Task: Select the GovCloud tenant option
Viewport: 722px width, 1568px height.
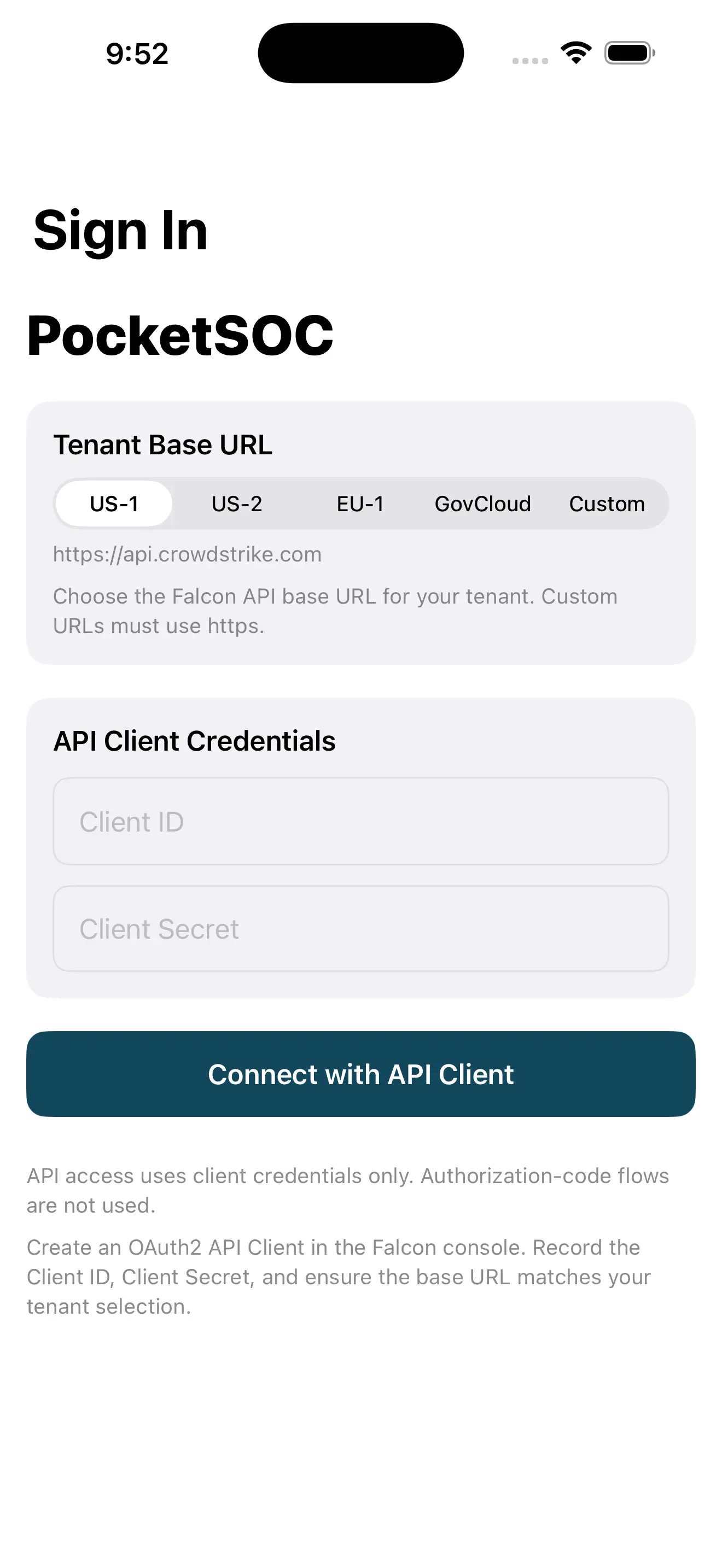Action: click(x=483, y=504)
